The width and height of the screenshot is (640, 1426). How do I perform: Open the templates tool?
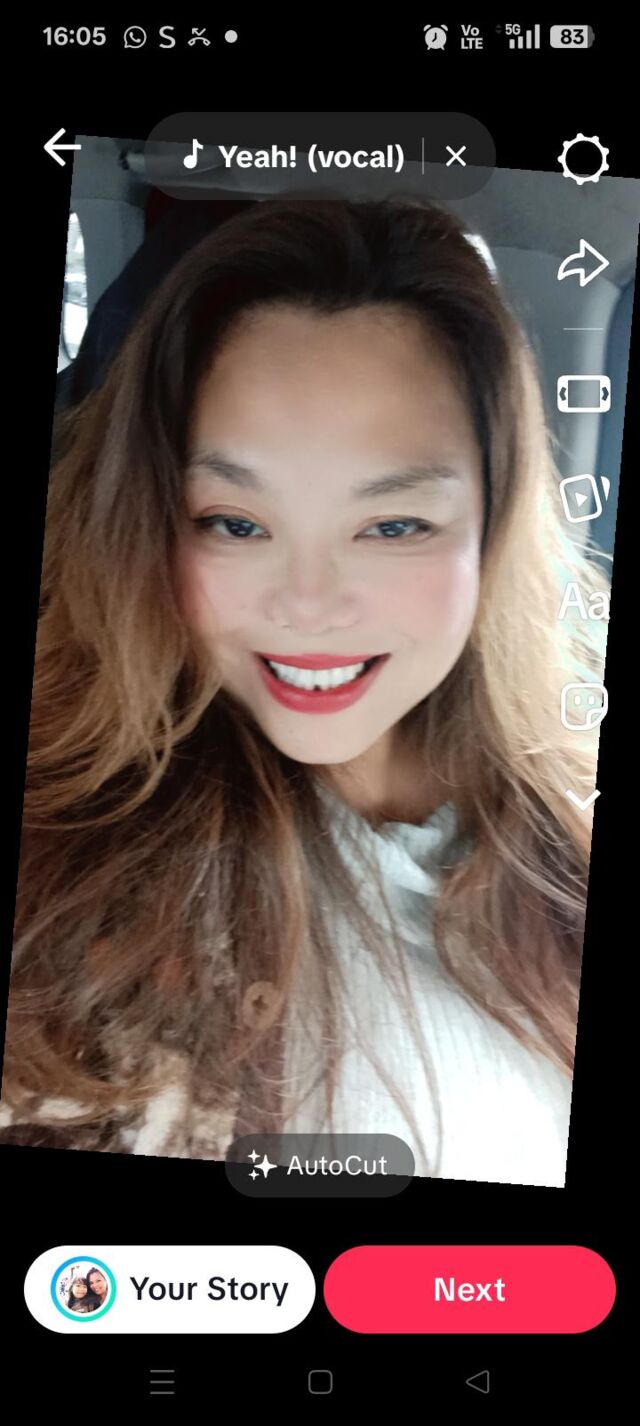[x=583, y=497]
